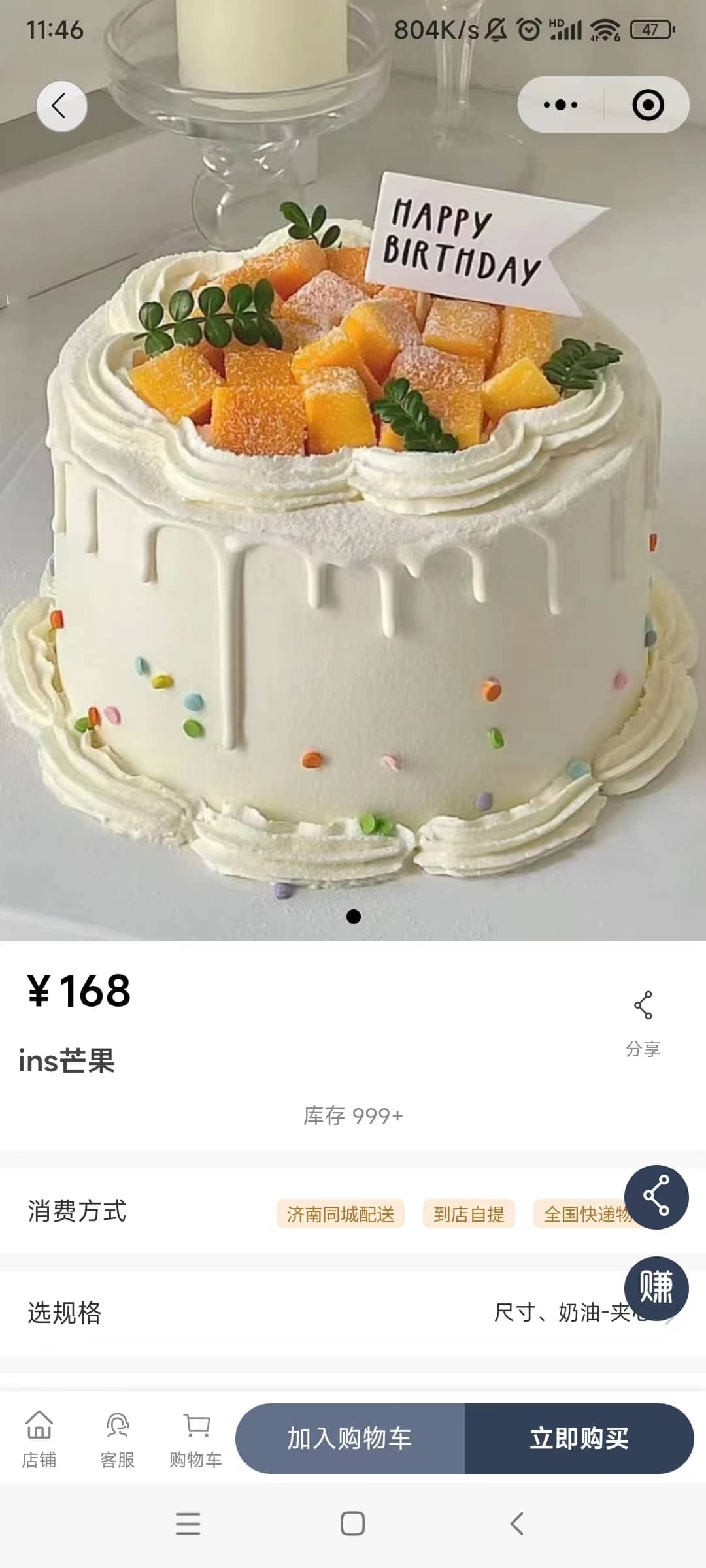Open the floating dark share button
Viewport: 706px width, 1568px height.
[656, 1196]
